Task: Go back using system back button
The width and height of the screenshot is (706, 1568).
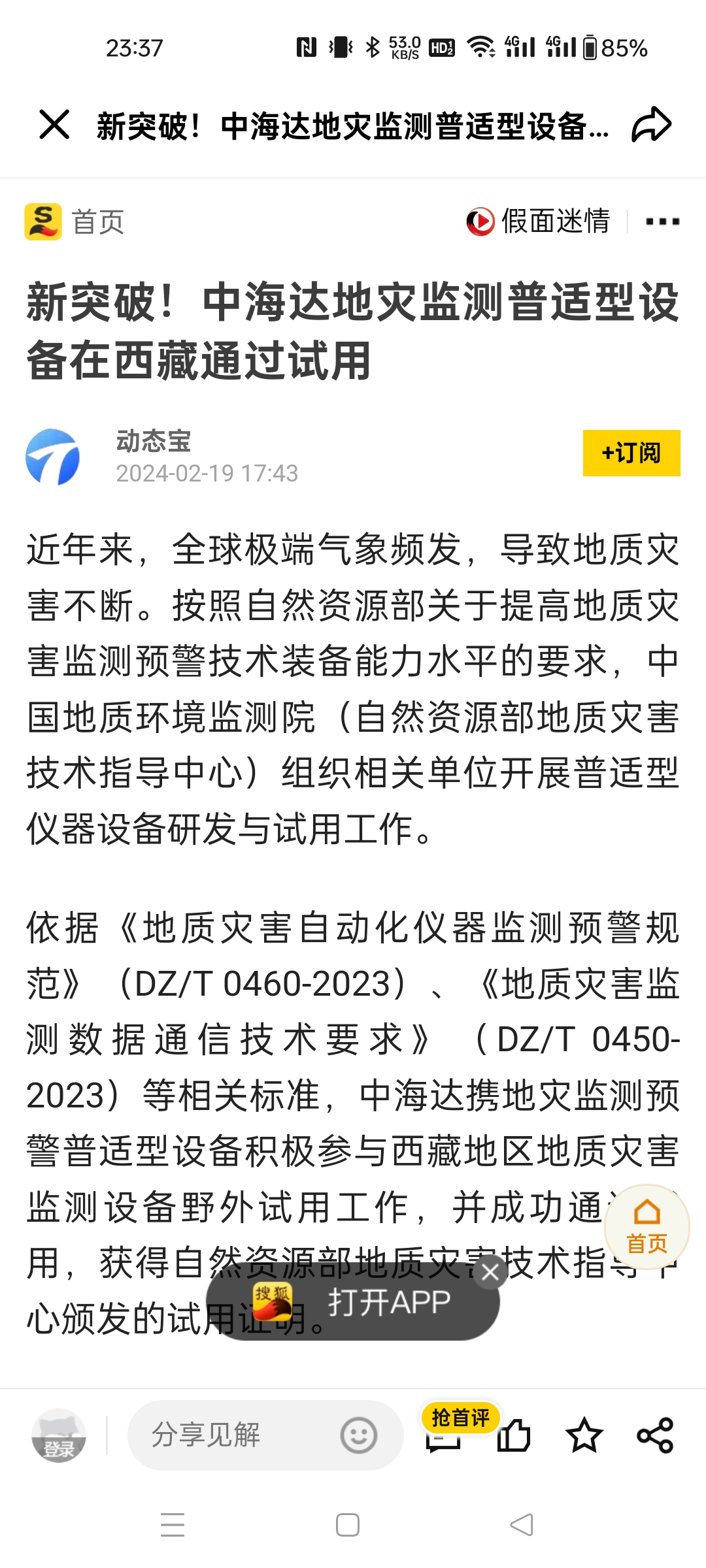Action: (522, 1525)
